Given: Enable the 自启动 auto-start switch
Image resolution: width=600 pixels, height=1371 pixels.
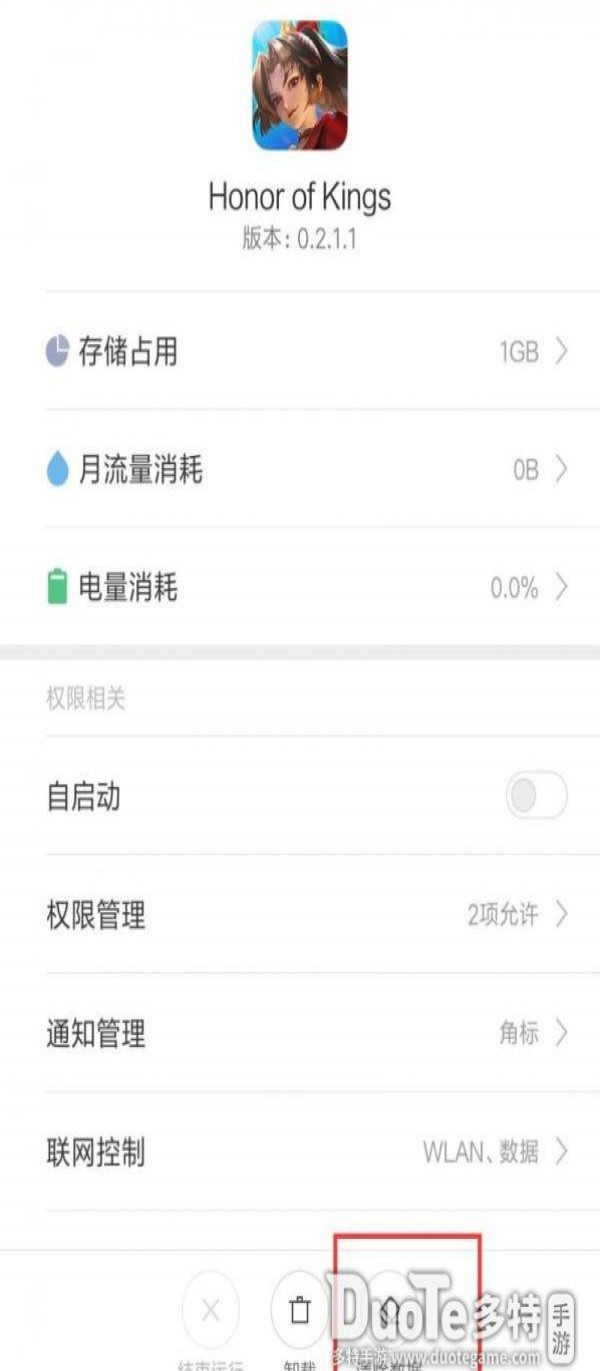Looking at the screenshot, I should [536, 797].
